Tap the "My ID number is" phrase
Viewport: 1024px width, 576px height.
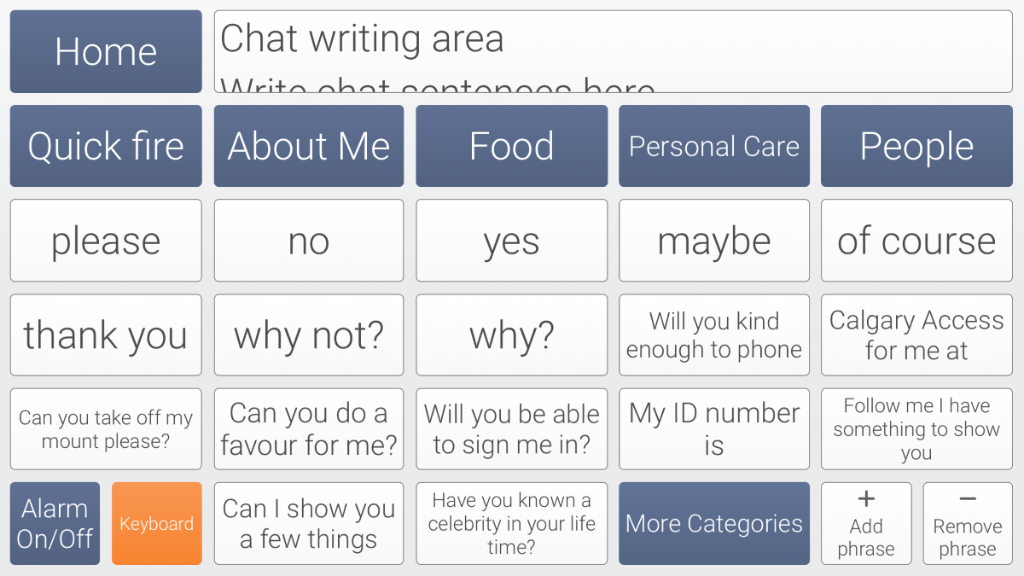[x=714, y=429]
